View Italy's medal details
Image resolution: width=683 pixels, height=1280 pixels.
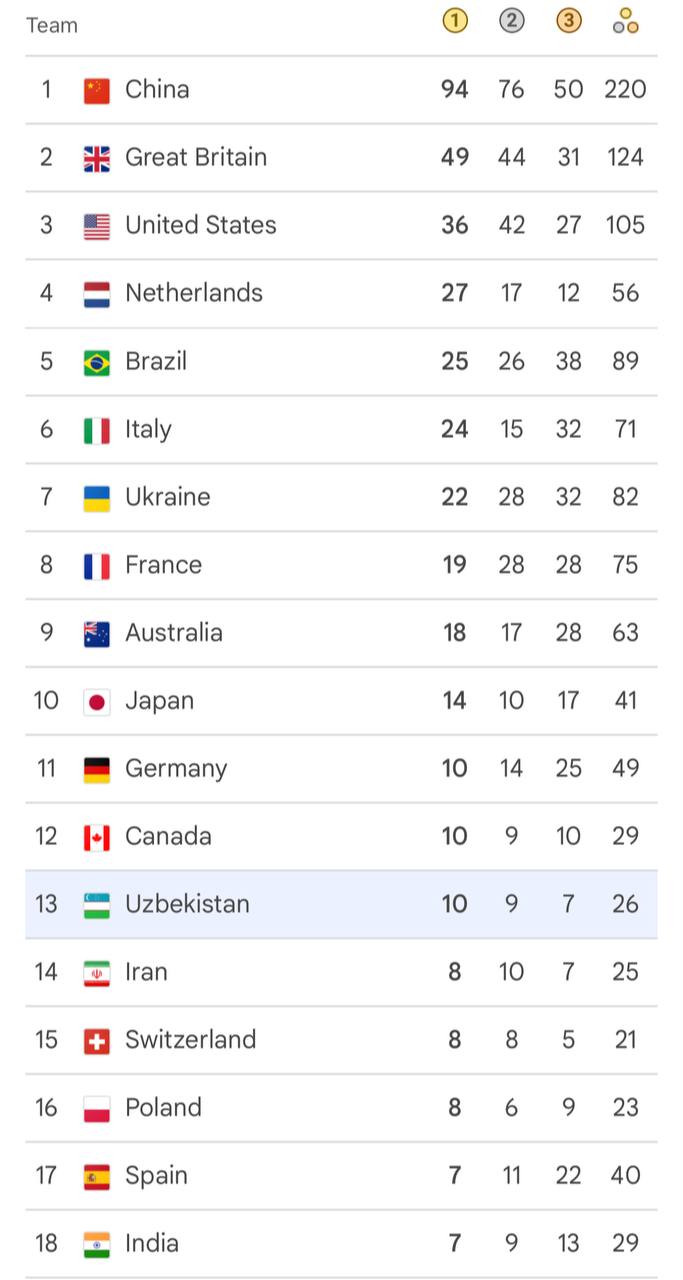(x=341, y=430)
